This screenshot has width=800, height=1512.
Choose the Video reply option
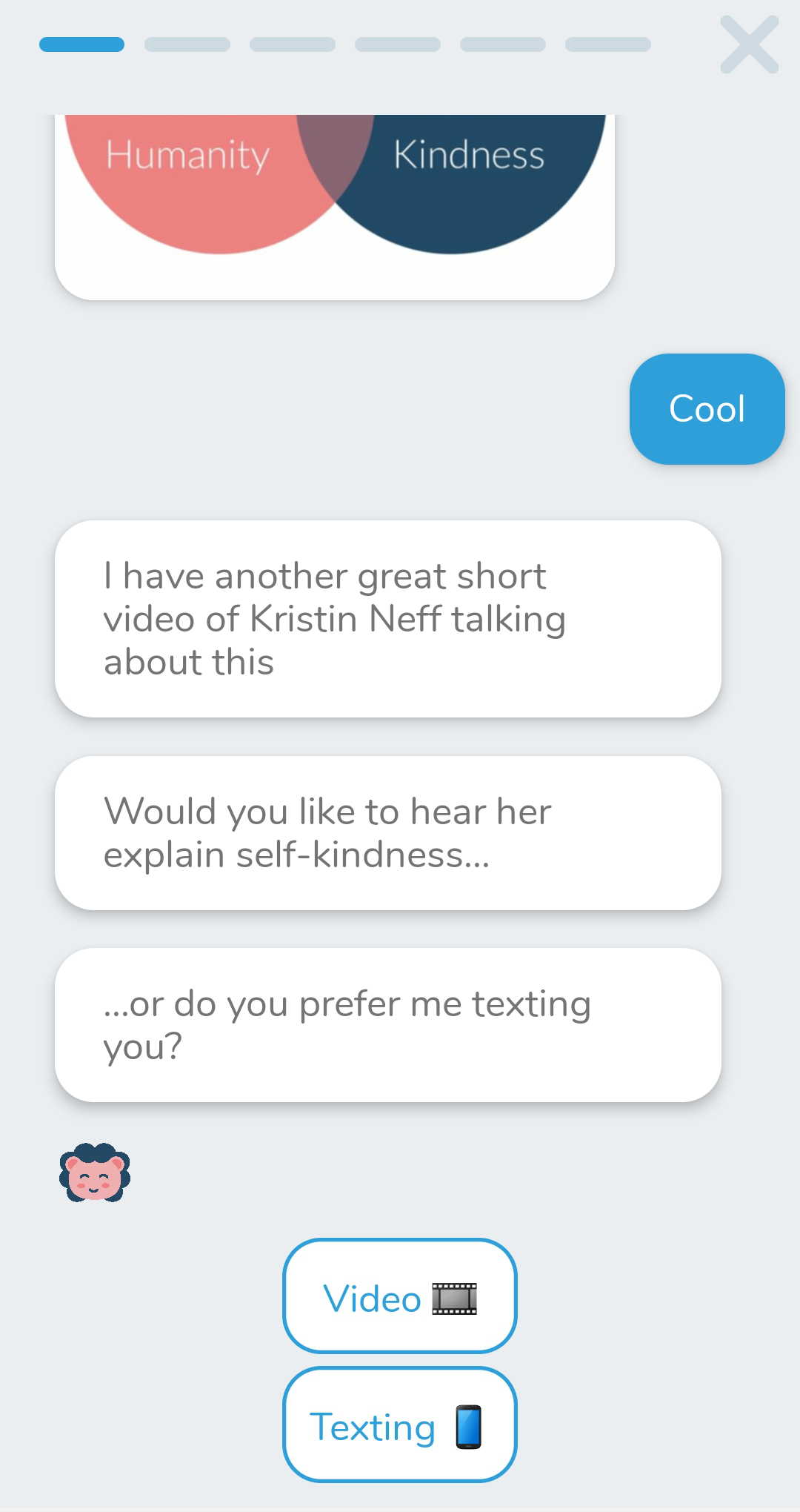(400, 1296)
